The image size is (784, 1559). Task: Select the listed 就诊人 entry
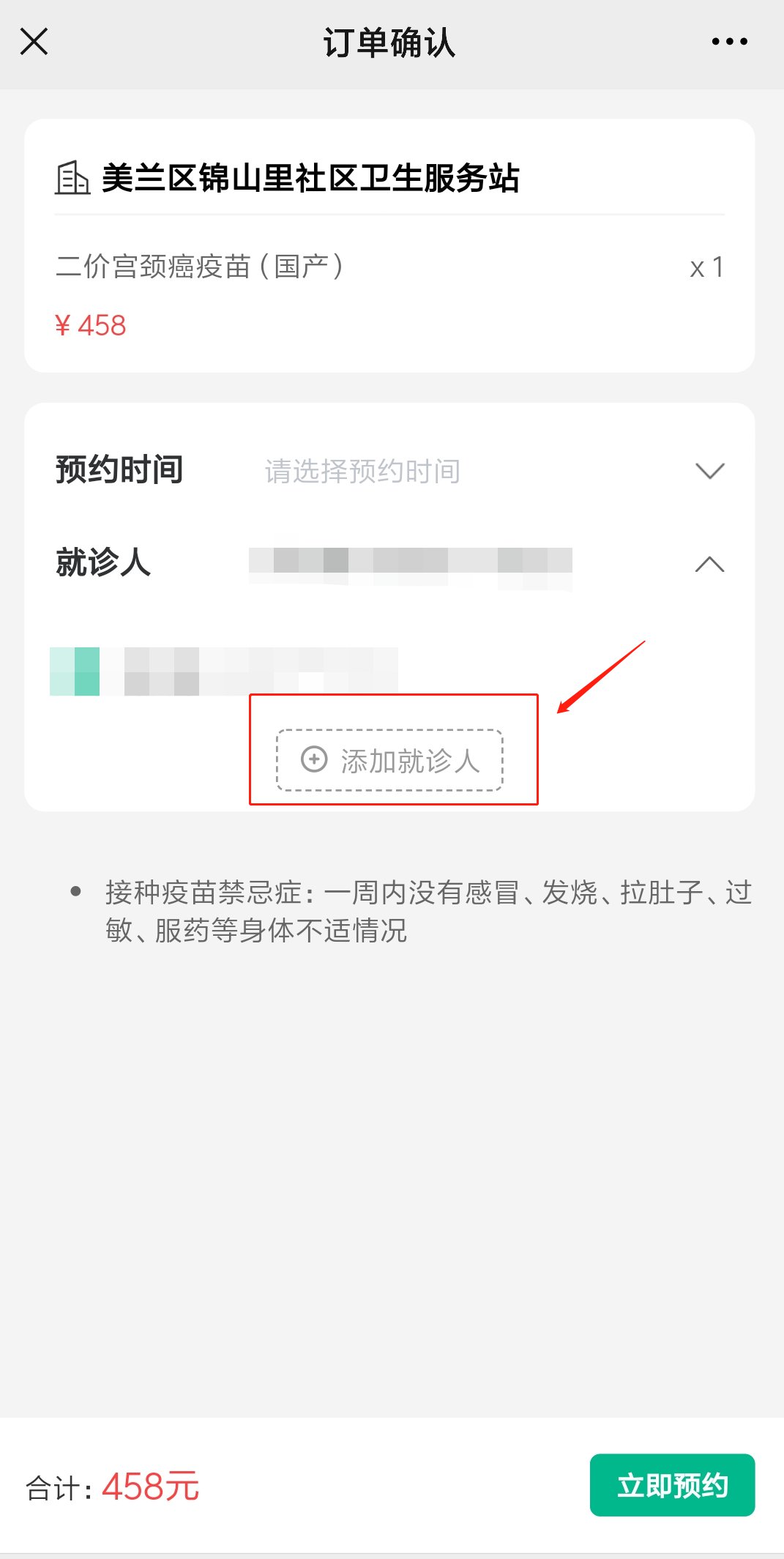[x=223, y=671]
